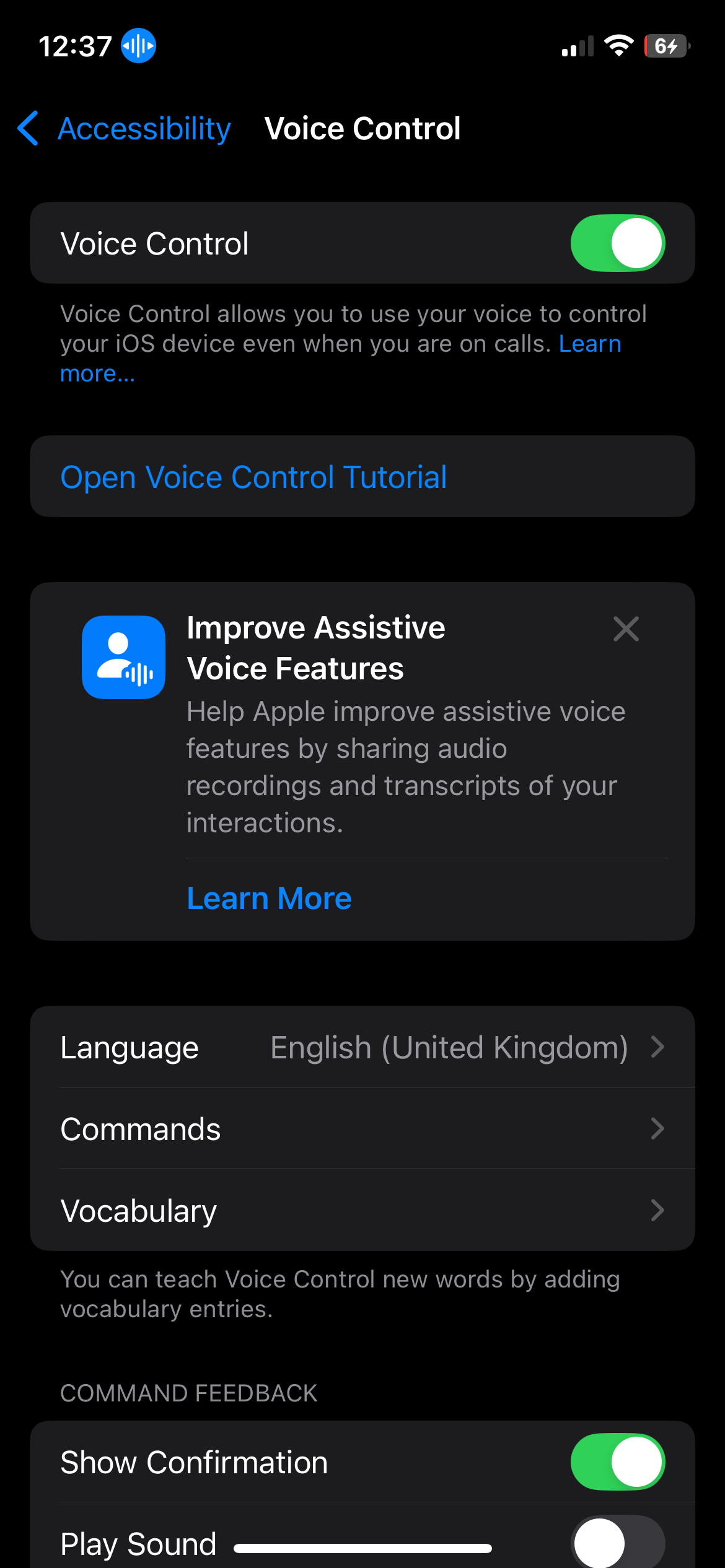Tap the clock in the status bar
Image resolution: width=725 pixels, height=1568 pixels.
coord(74,45)
